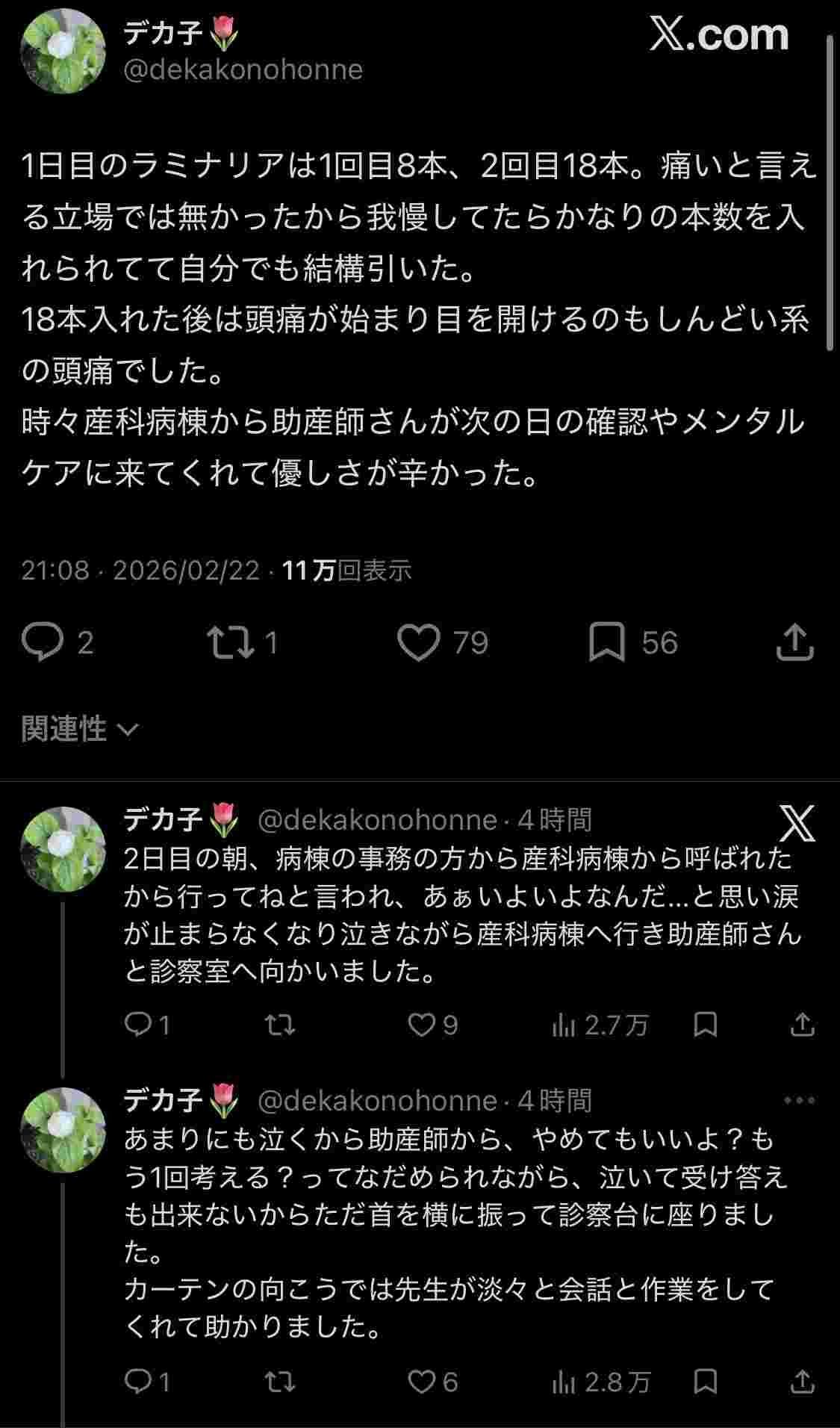Repost the main post with 1 repost
This screenshot has height=1428, width=840.
click(x=231, y=643)
